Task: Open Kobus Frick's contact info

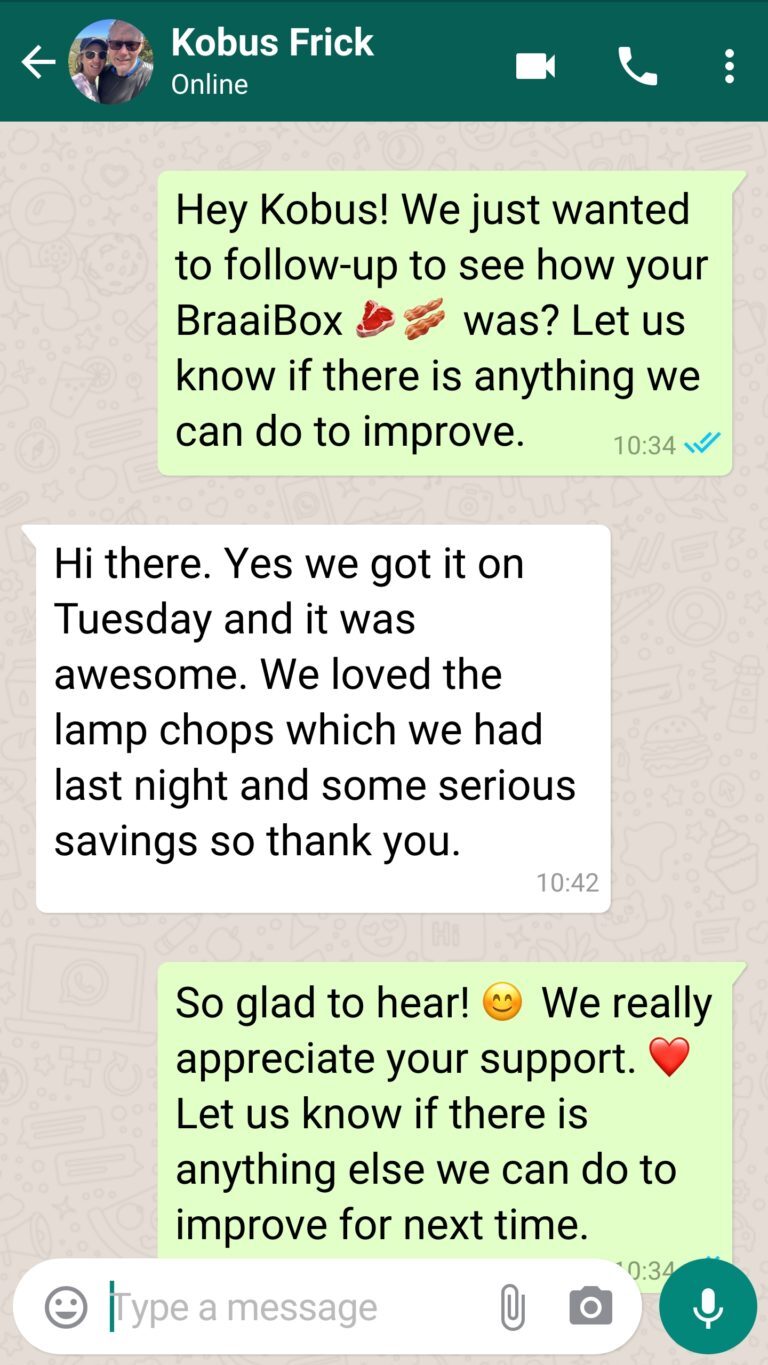Action: (272, 61)
